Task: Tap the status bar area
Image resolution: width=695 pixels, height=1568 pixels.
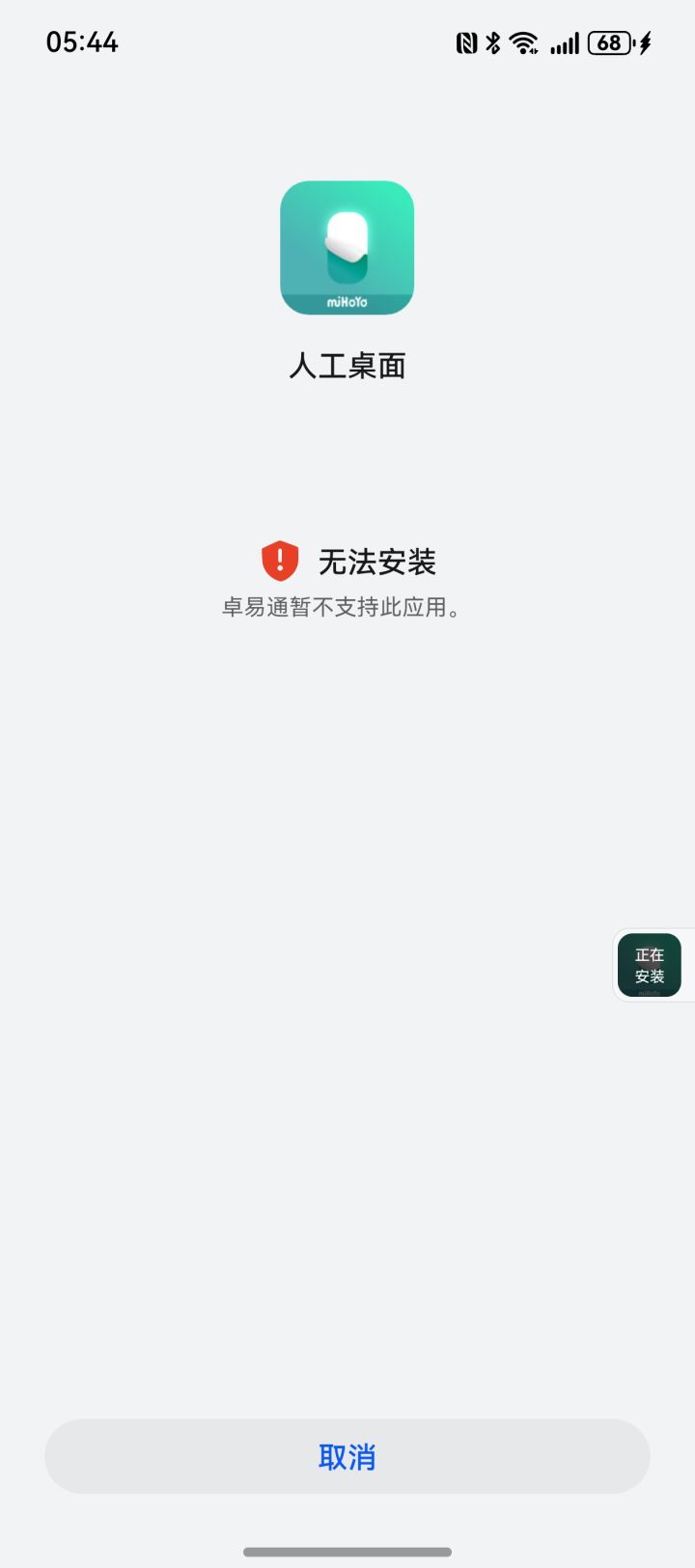Action: pyautogui.click(x=347, y=42)
